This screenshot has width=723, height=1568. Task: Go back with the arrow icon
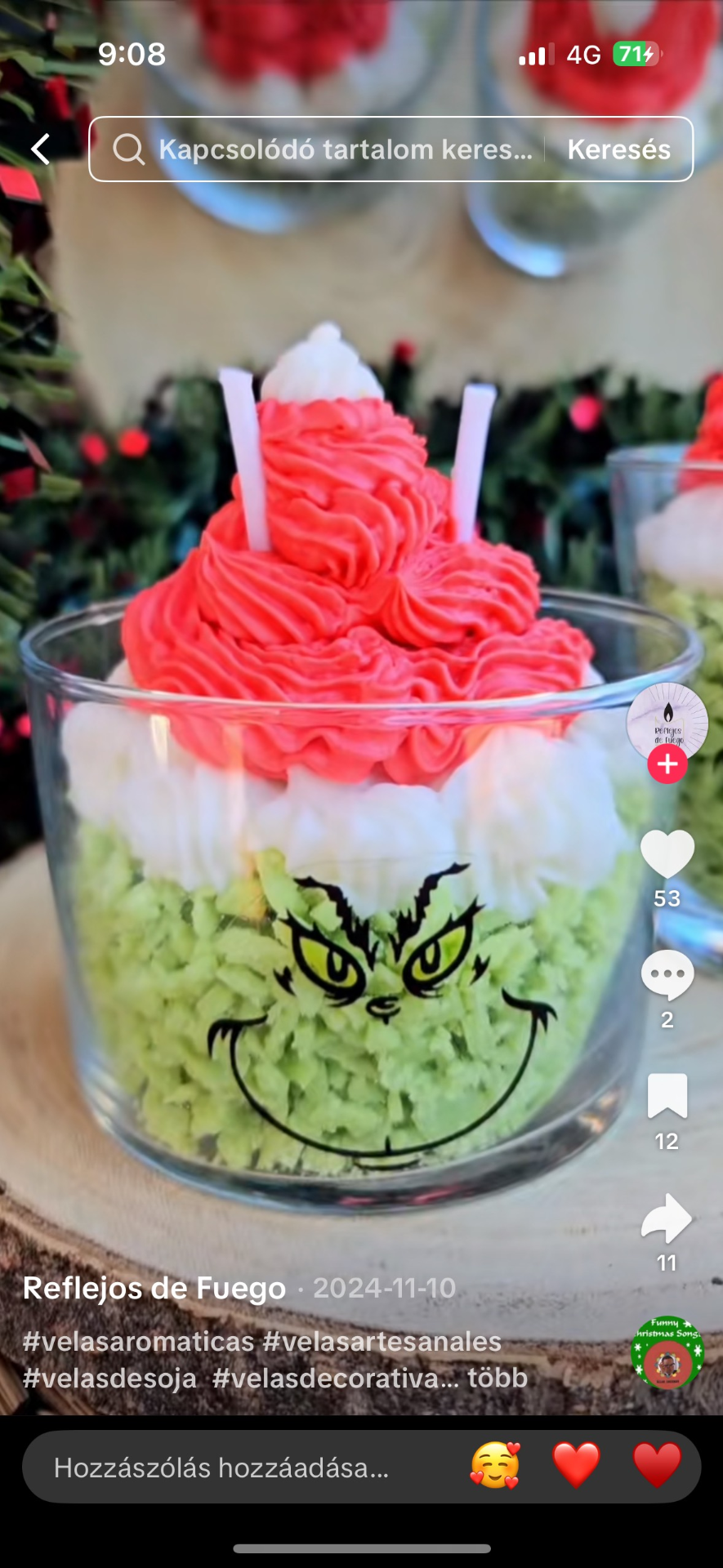[40, 149]
